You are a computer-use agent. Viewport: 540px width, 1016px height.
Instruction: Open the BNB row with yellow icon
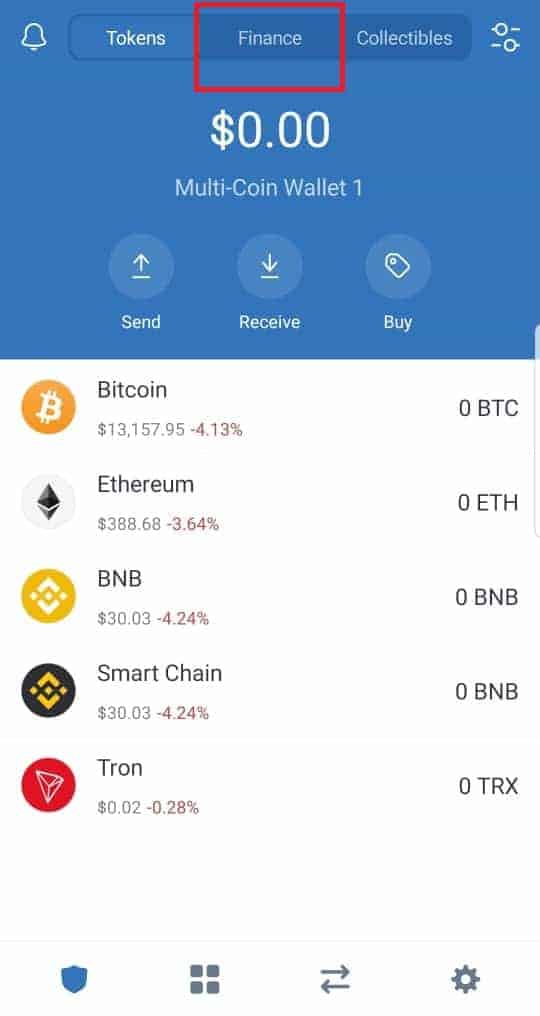click(270, 597)
